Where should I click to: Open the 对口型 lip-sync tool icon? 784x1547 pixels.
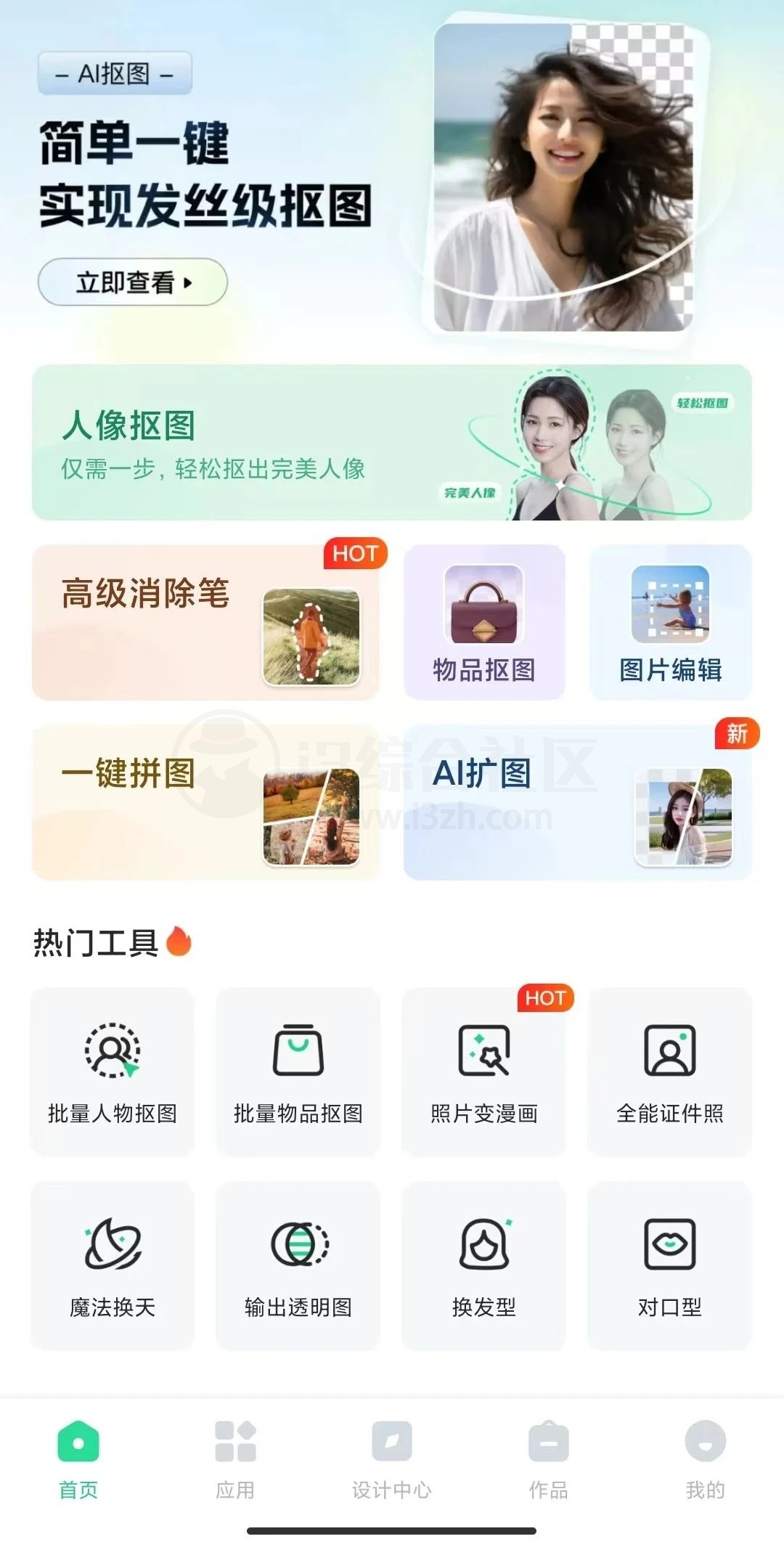669,1249
